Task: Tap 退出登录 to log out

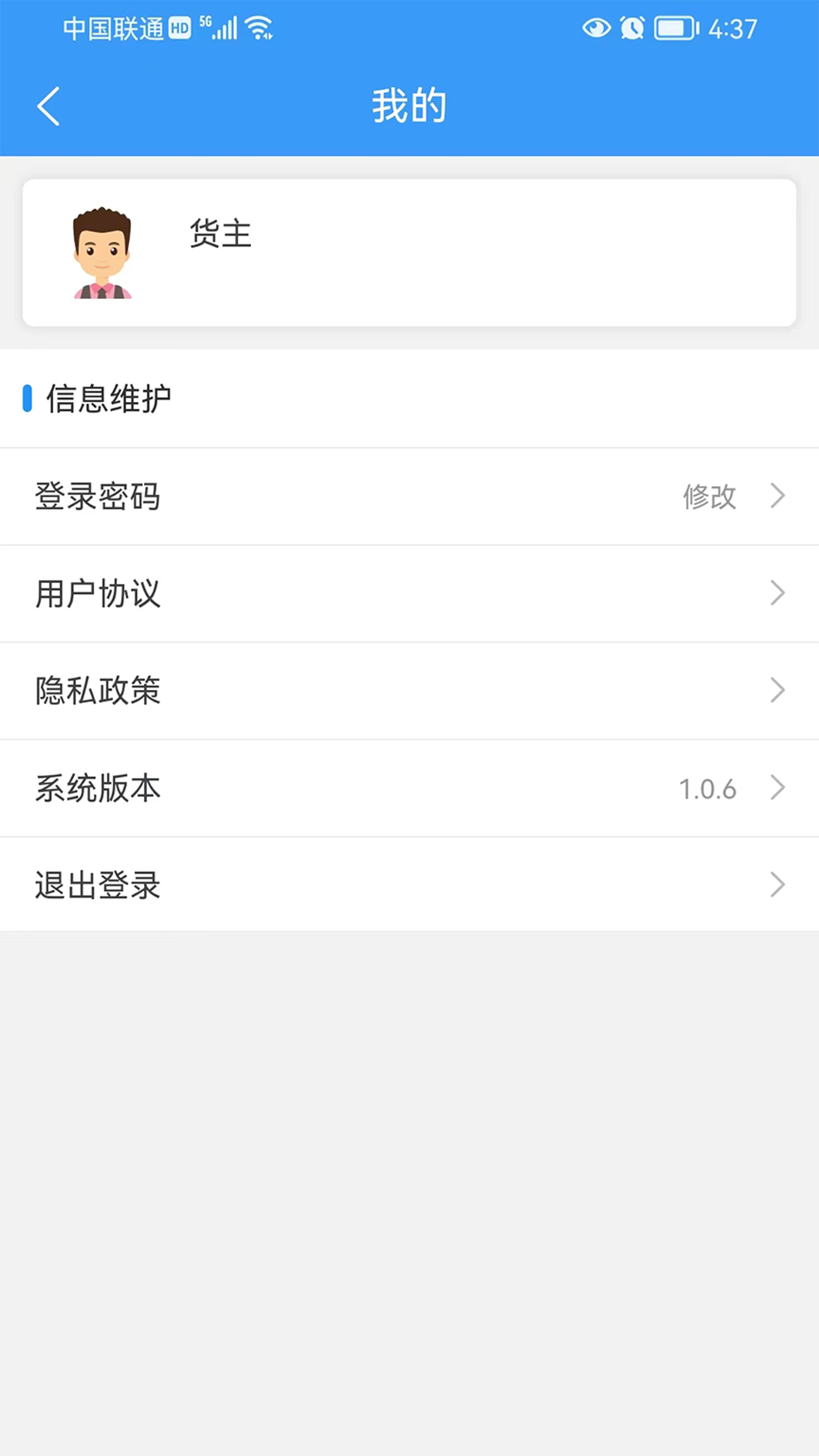Action: 96,885
